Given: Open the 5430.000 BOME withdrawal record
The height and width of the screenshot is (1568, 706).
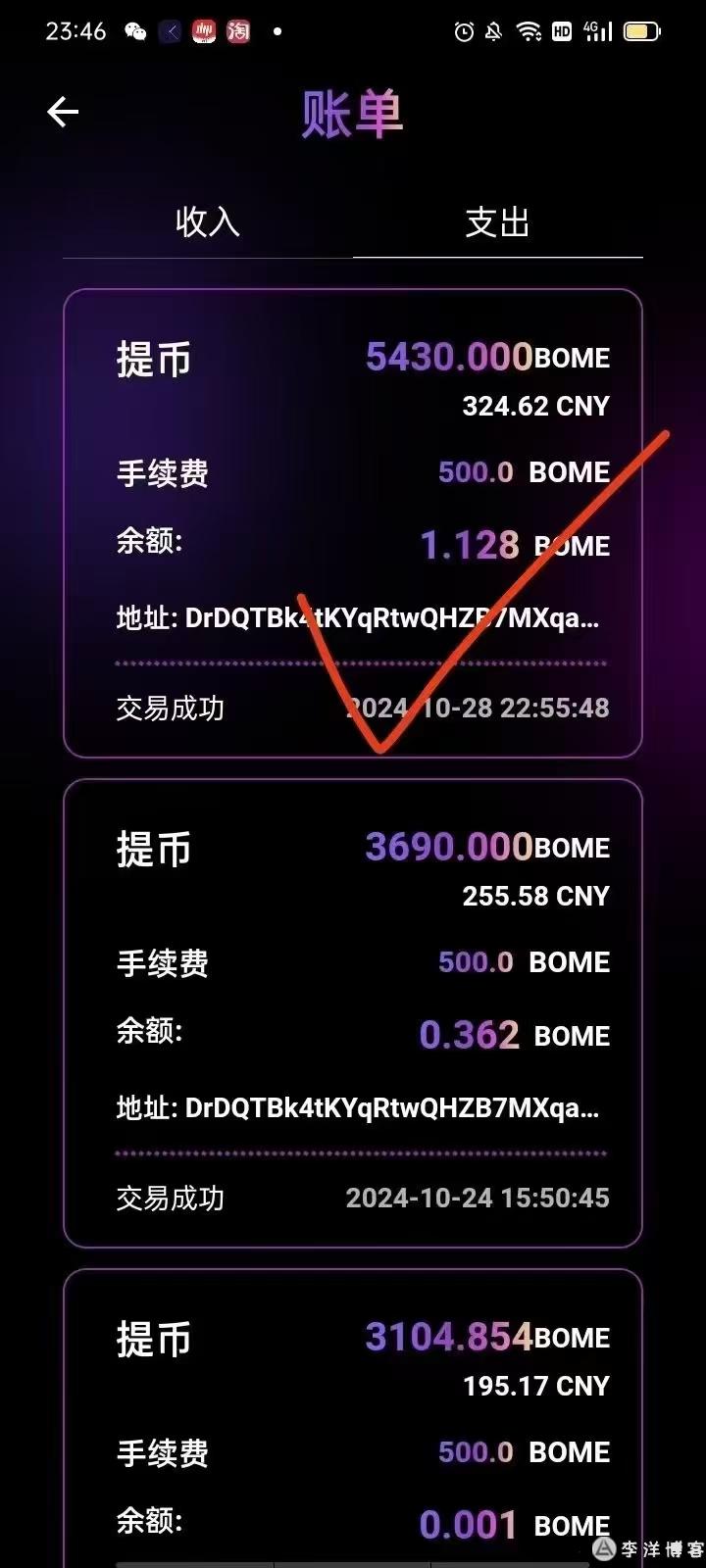Looking at the screenshot, I should [353, 523].
